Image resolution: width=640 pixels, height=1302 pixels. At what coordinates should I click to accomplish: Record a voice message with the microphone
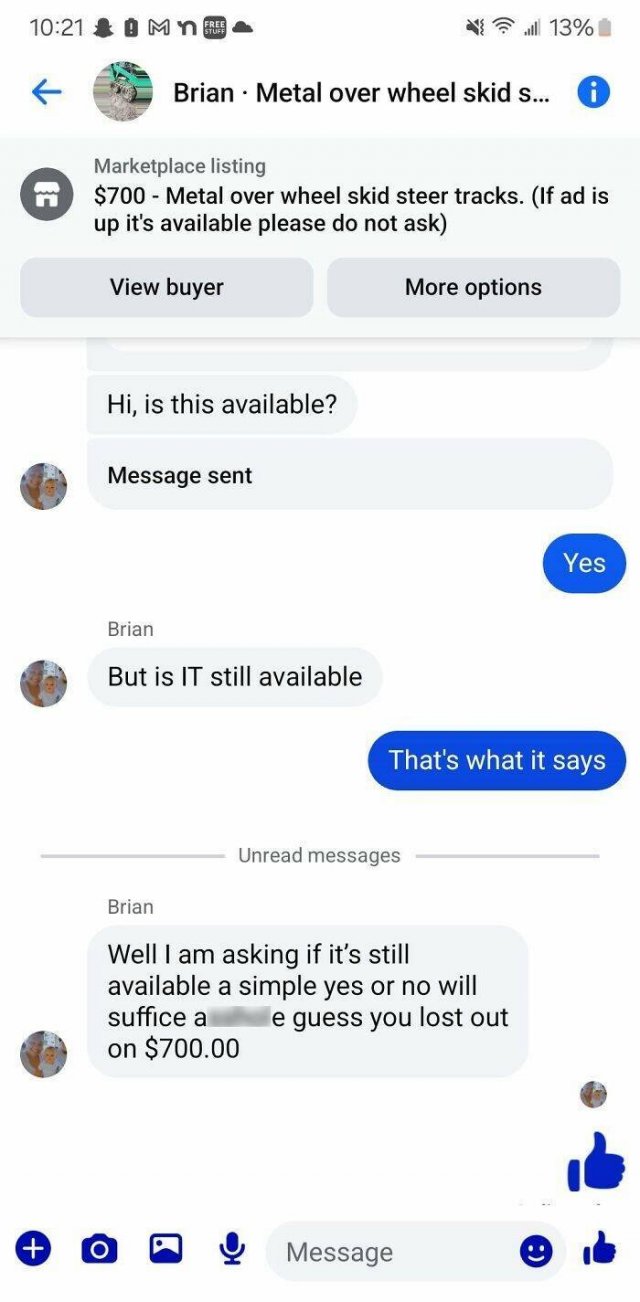pyautogui.click(x=232, y=1248)
